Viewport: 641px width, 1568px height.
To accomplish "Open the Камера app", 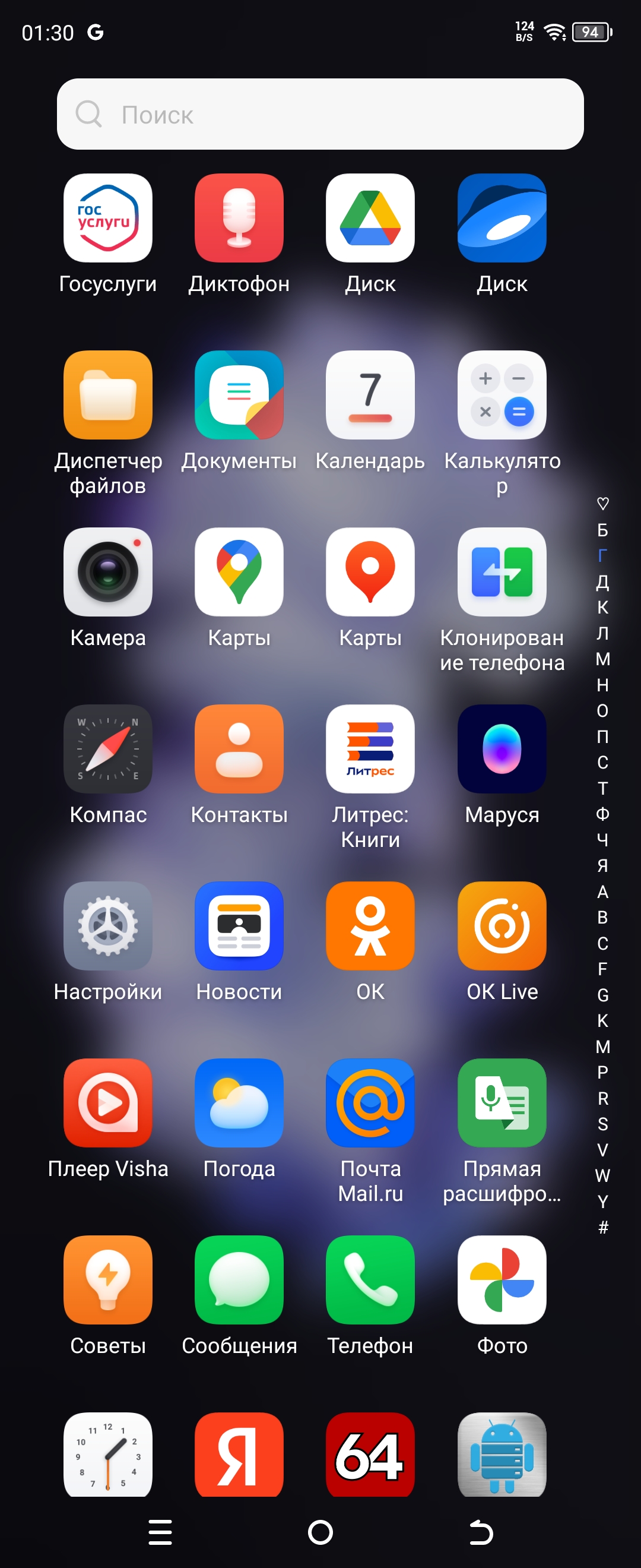I will pyautogui.click(x=107, y=572).
